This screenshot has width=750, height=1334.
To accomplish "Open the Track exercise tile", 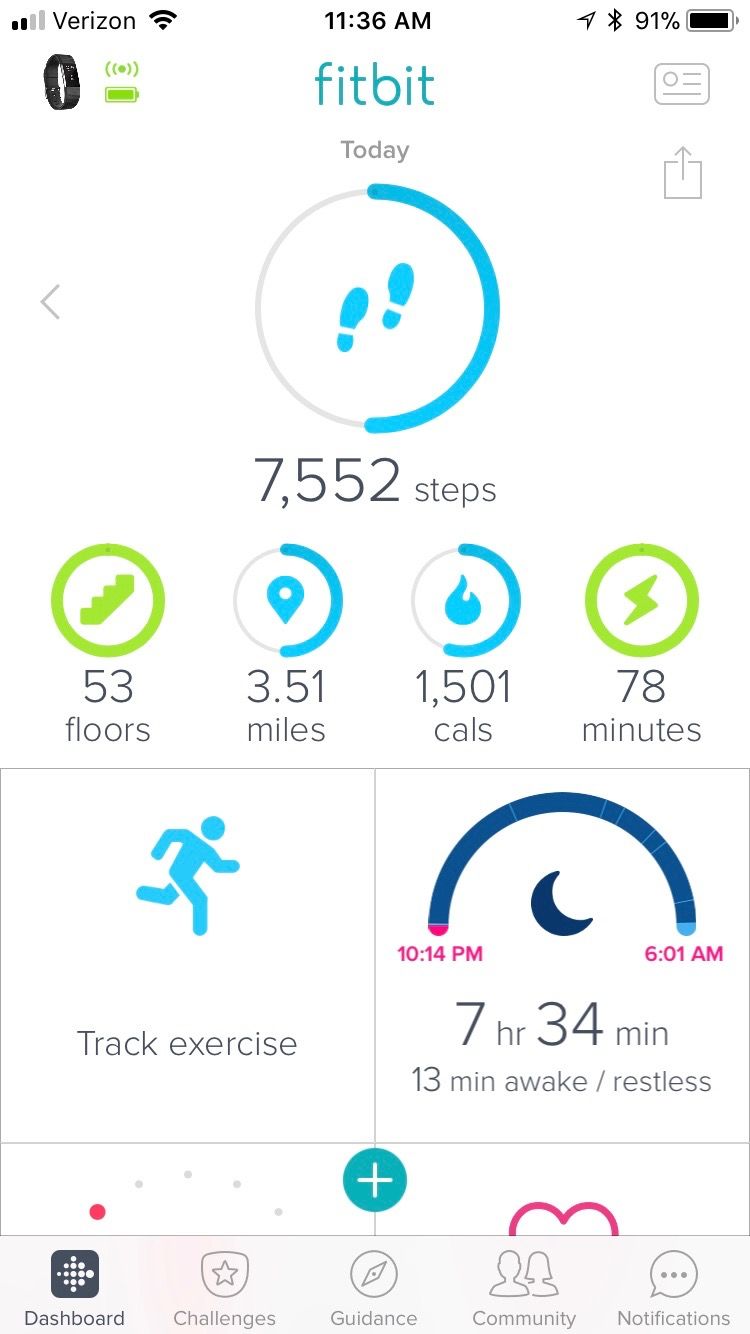I will (188, 955).
